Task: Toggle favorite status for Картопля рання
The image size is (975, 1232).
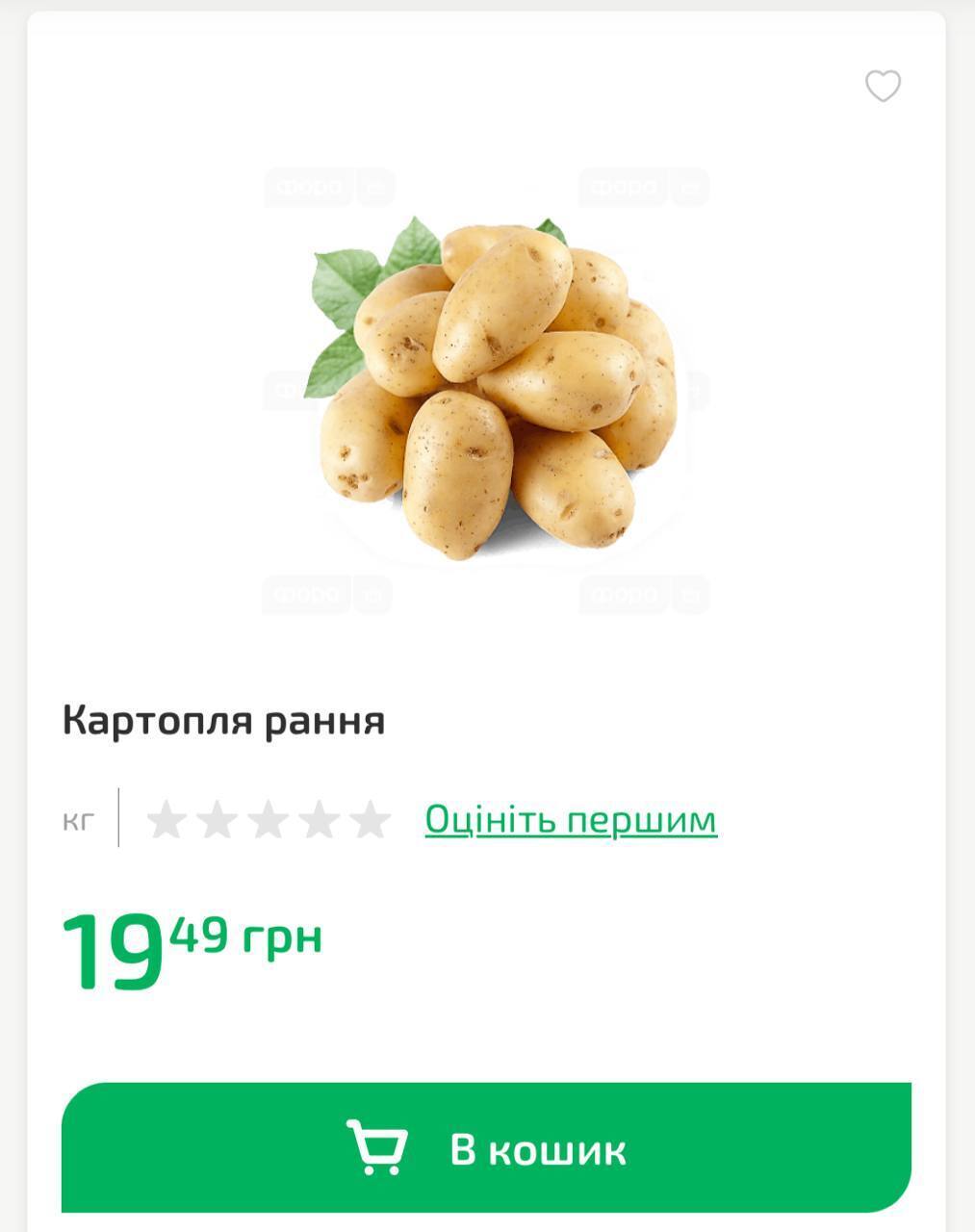Action: [882, 87]
